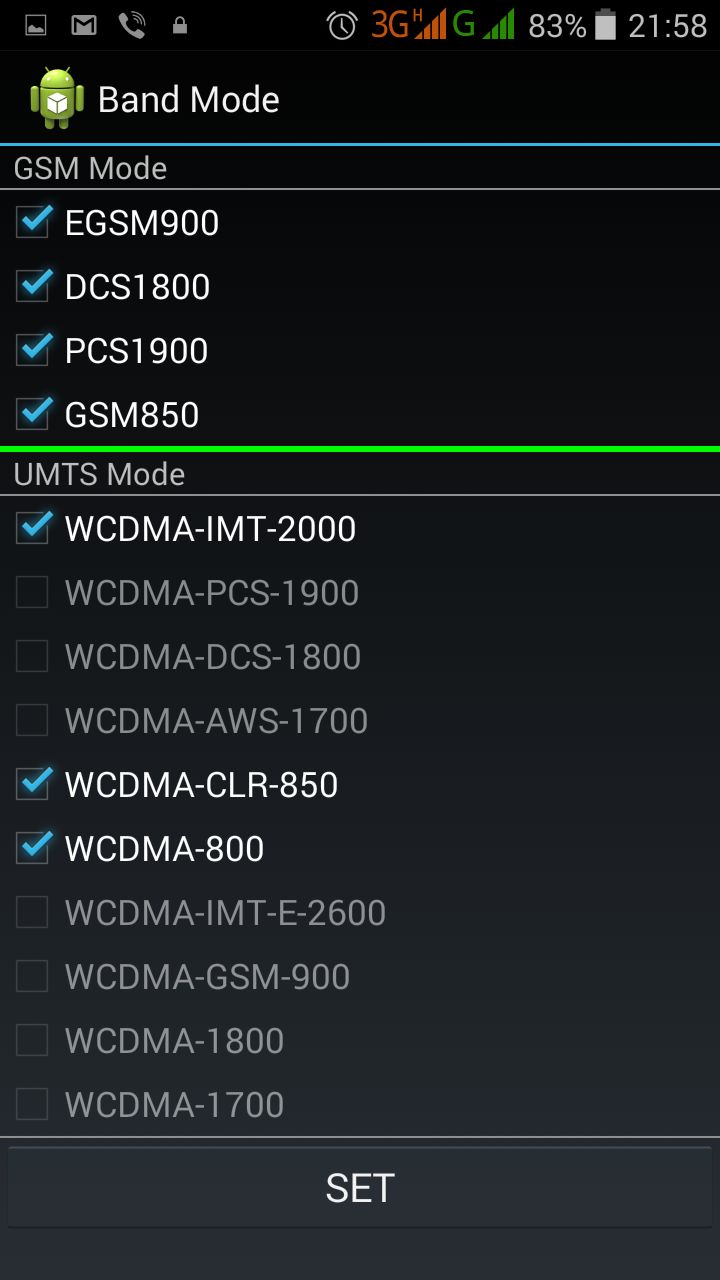Uncheck the WCDMA-CLR-850 band
The image size is (720, 1280).
(x=32, y=784)
